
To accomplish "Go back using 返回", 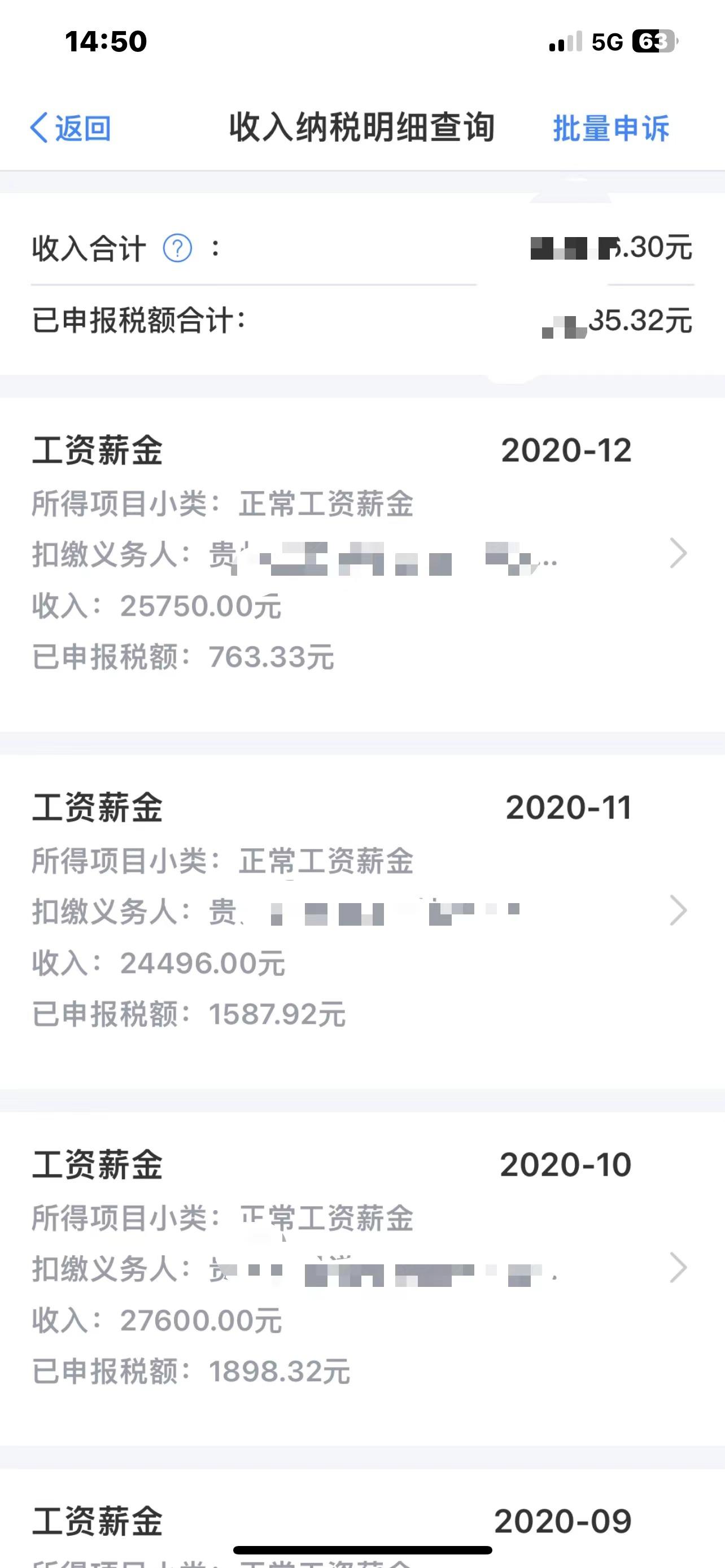I will (71, 129).
